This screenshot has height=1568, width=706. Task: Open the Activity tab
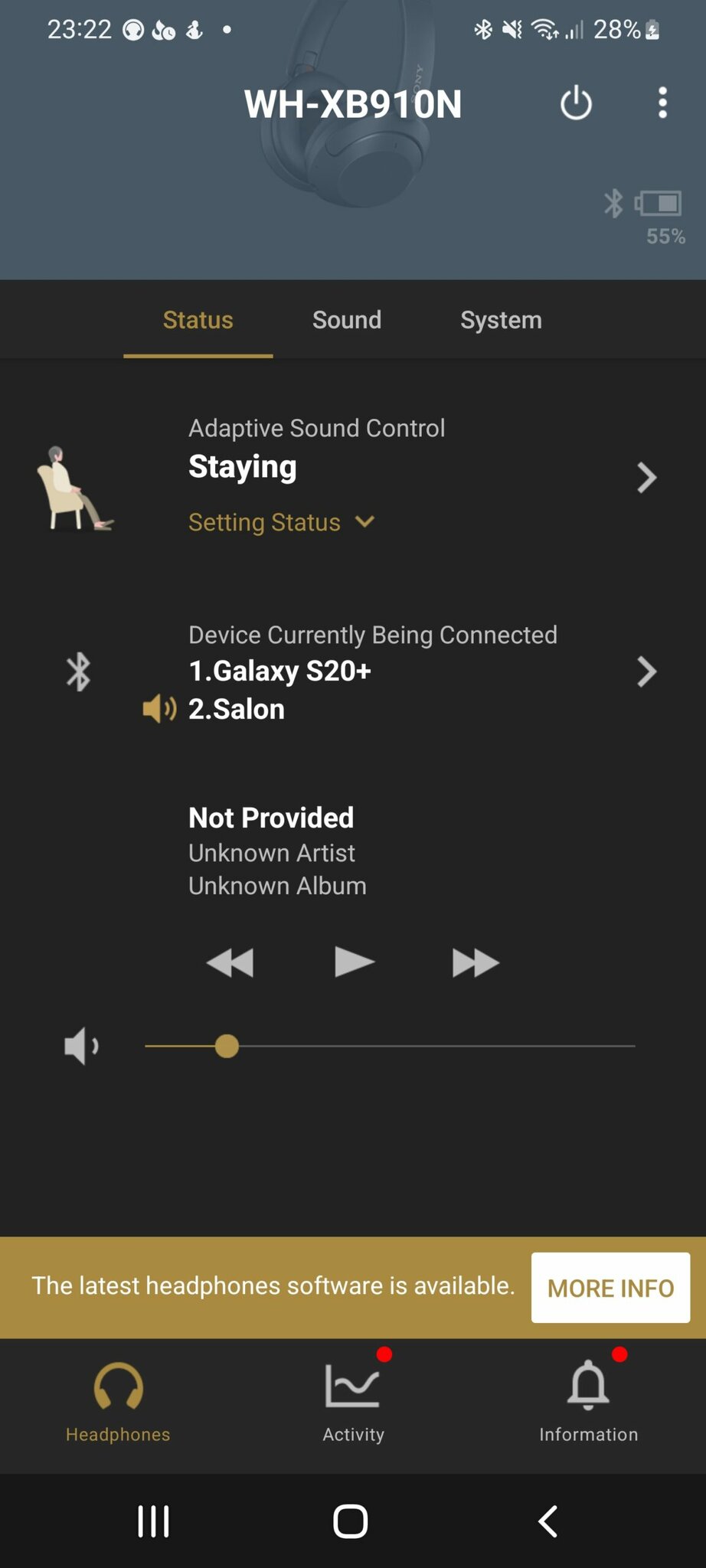click(x=353, y=1403)
